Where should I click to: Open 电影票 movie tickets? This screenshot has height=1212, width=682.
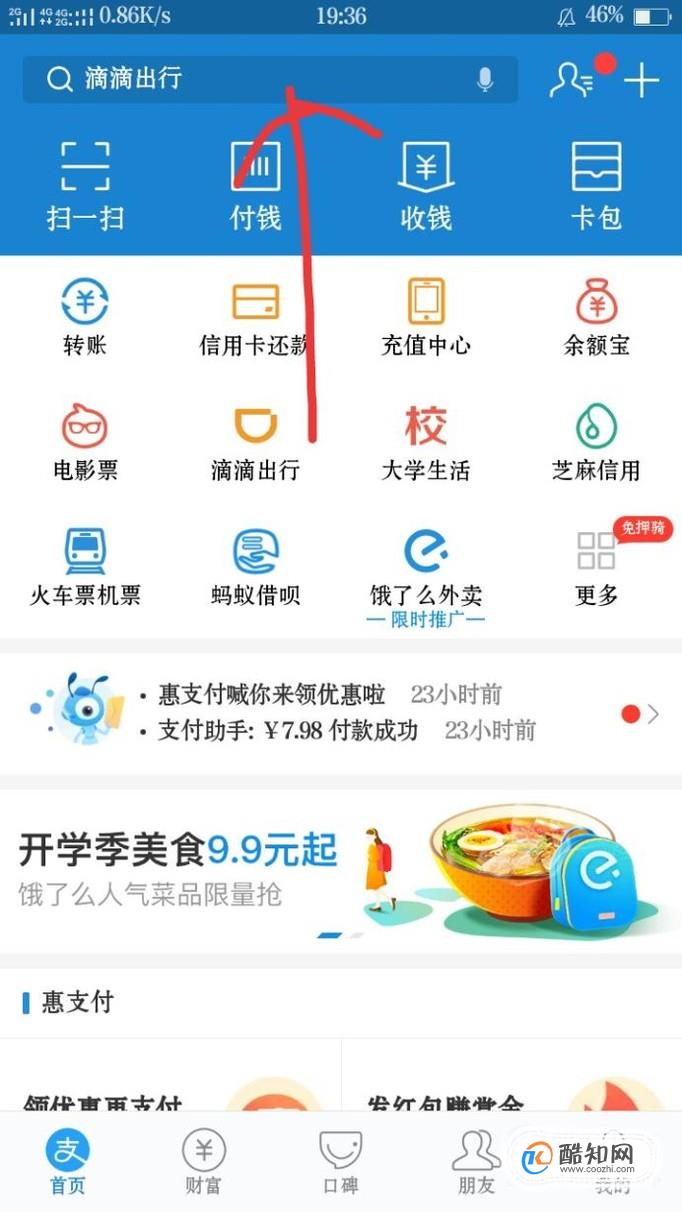85,442
